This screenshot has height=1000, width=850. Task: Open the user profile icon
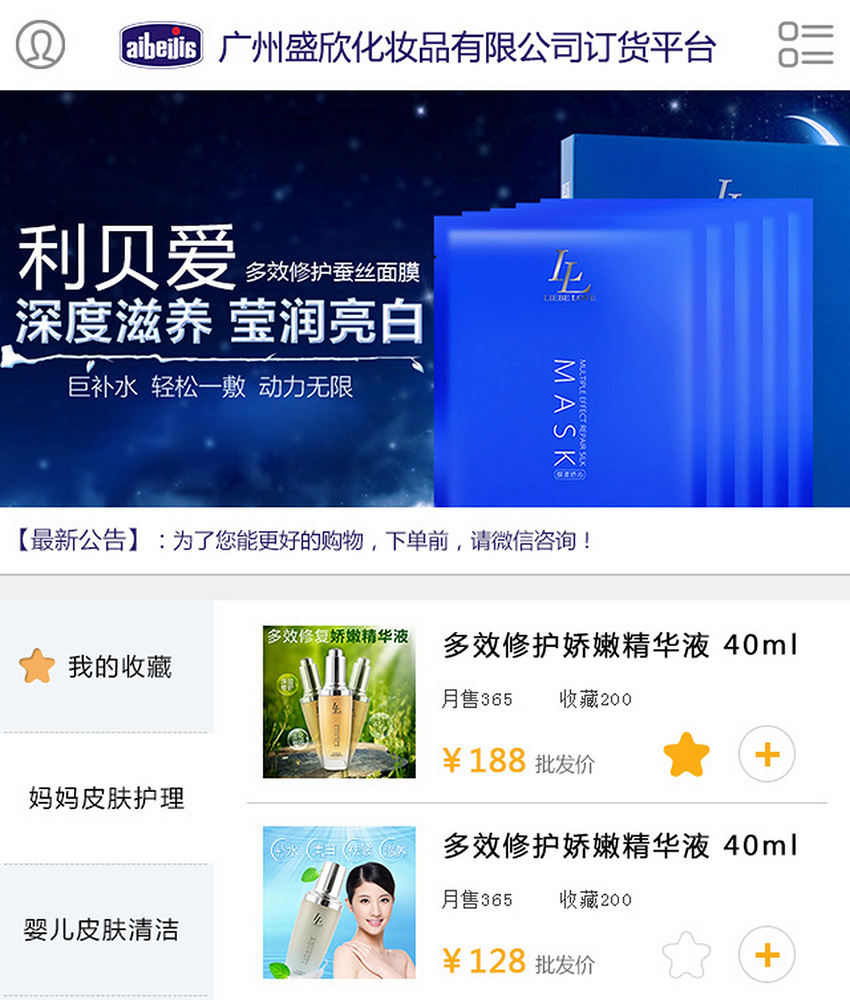[40, 44]
